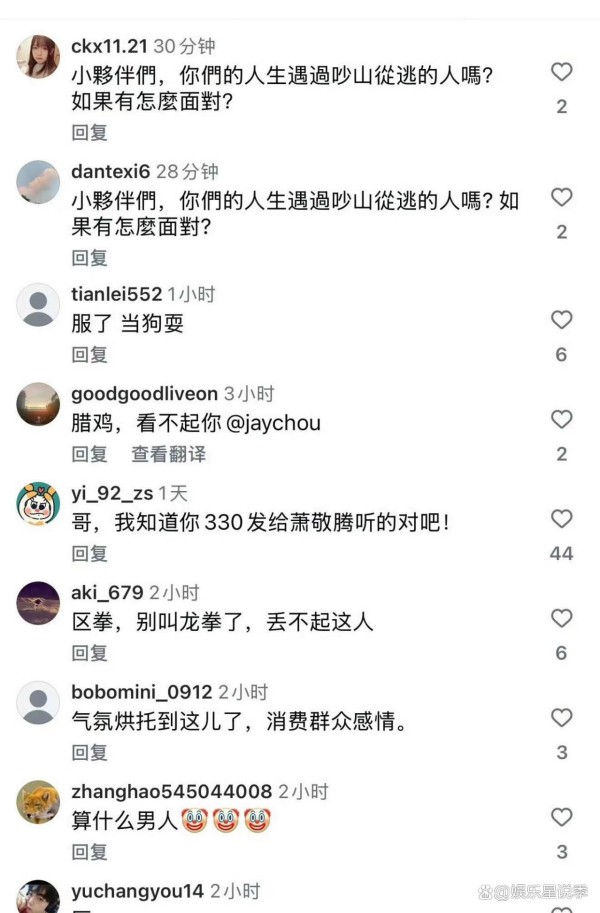Reply to yi_92_zs's comment

[x=89, y=553]
